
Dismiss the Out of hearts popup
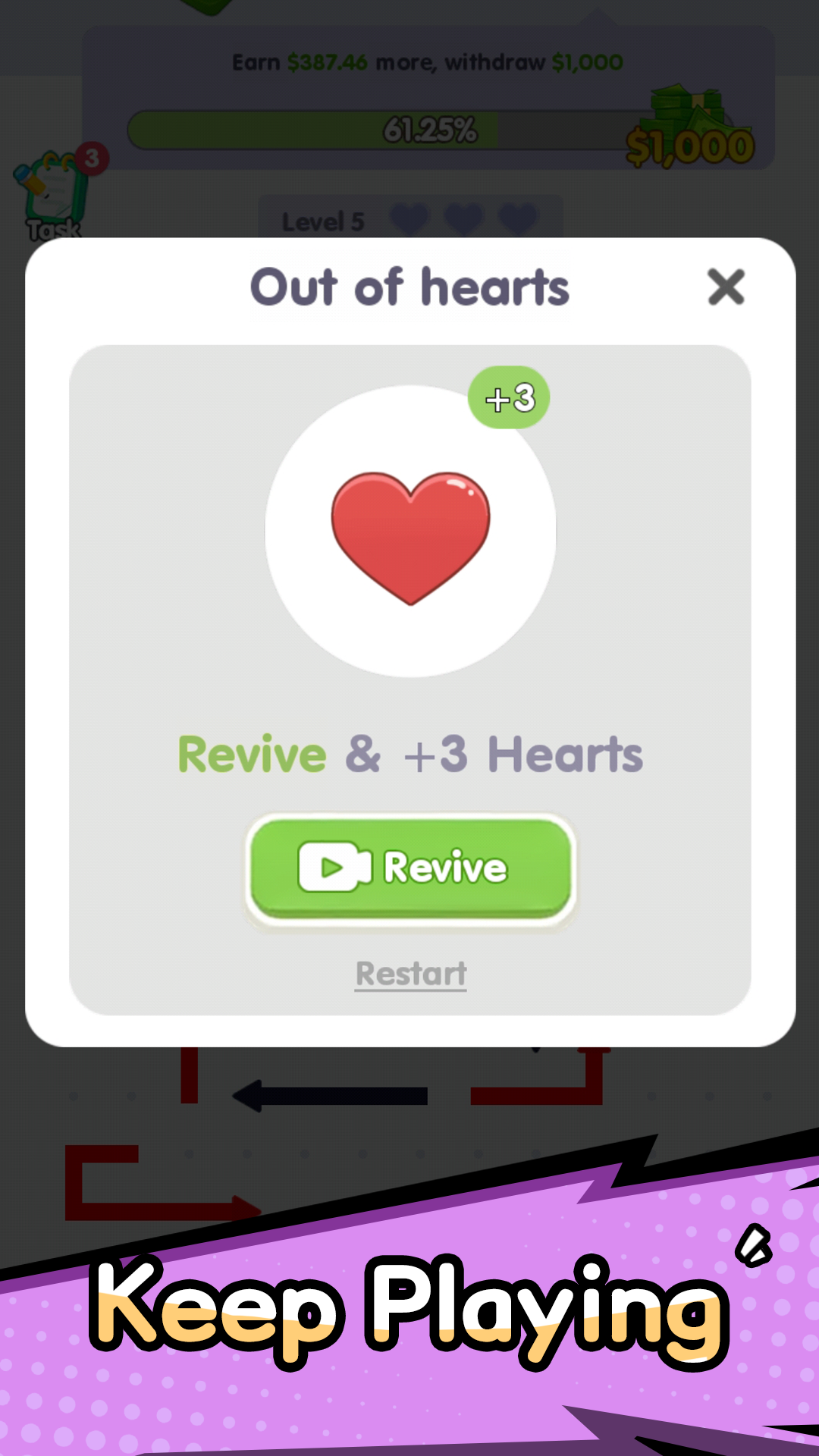[x=726, y=288]
